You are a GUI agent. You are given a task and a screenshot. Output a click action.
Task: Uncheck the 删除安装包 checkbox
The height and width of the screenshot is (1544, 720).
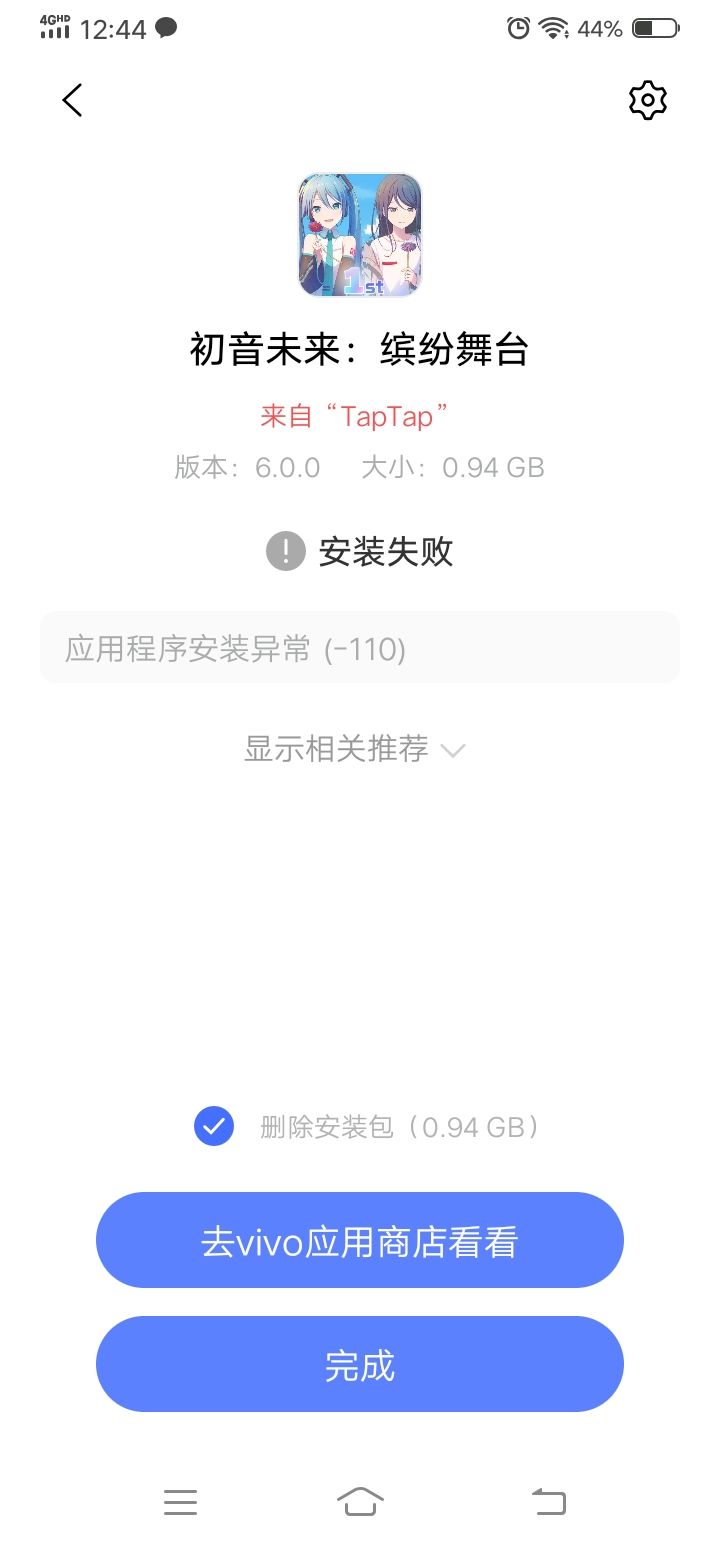[214, 1127]
